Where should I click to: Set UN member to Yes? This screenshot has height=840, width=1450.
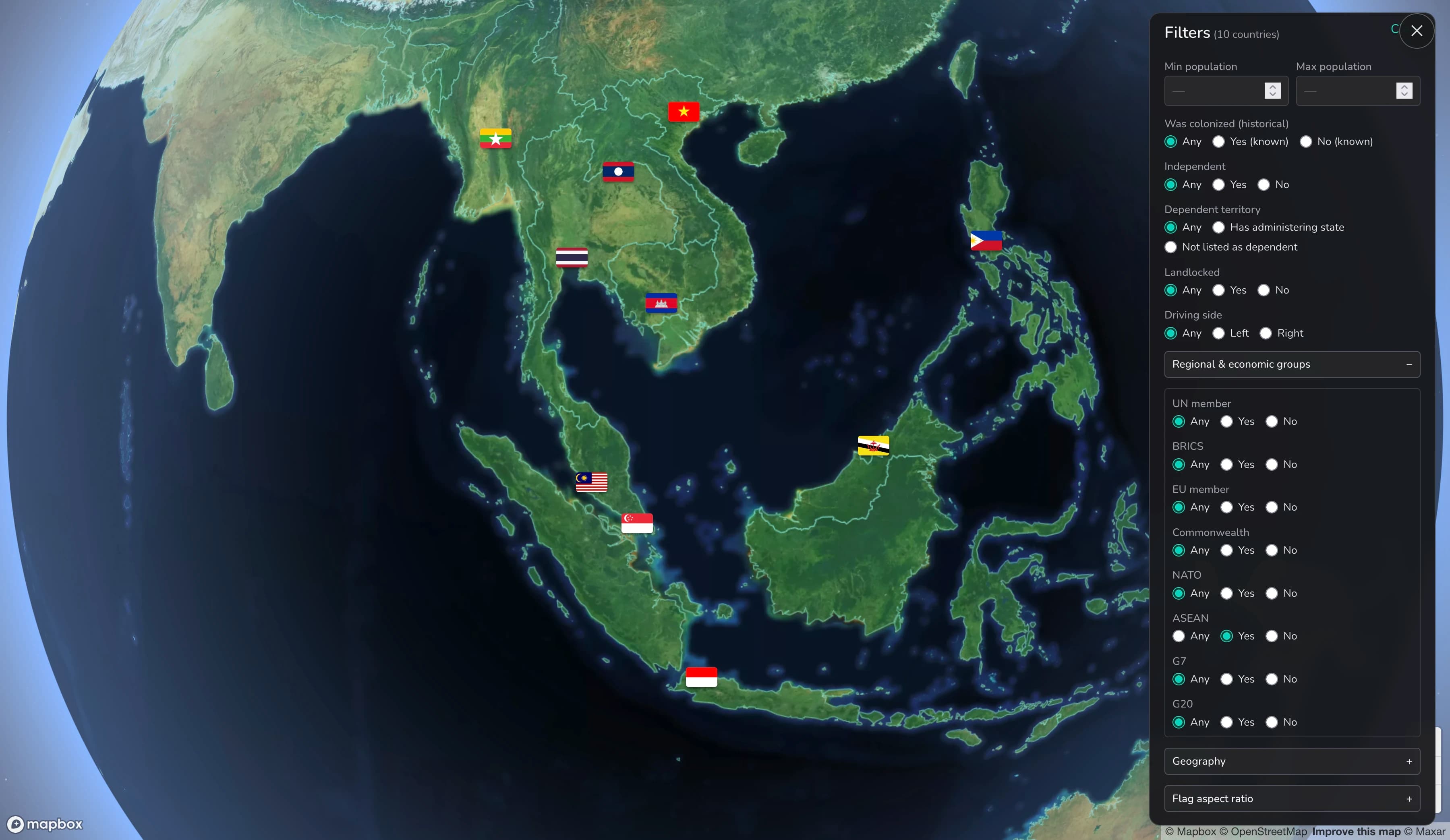point(1226,422)
